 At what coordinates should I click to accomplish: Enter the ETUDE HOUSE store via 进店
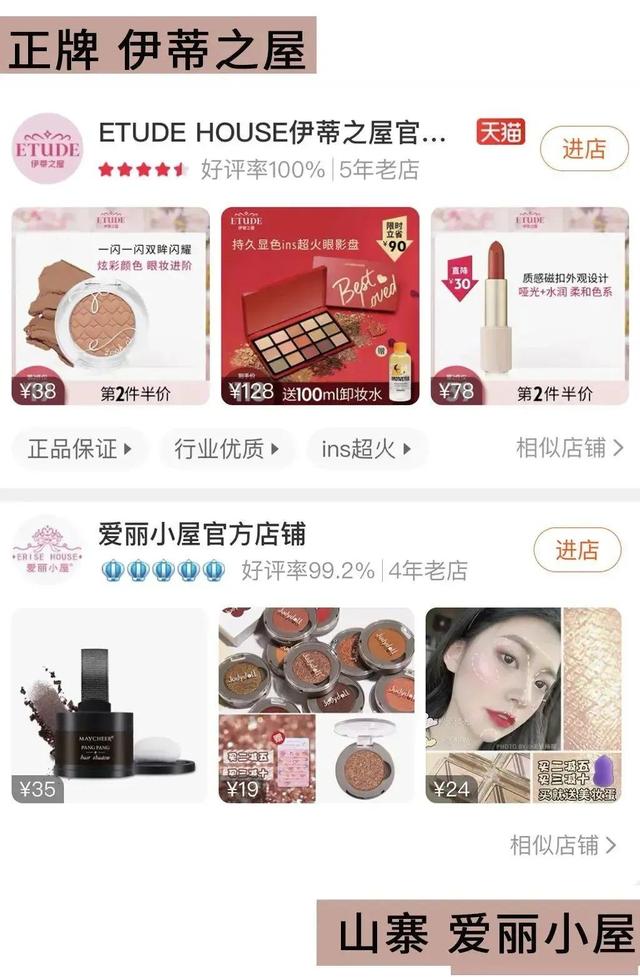pos(583,150)
